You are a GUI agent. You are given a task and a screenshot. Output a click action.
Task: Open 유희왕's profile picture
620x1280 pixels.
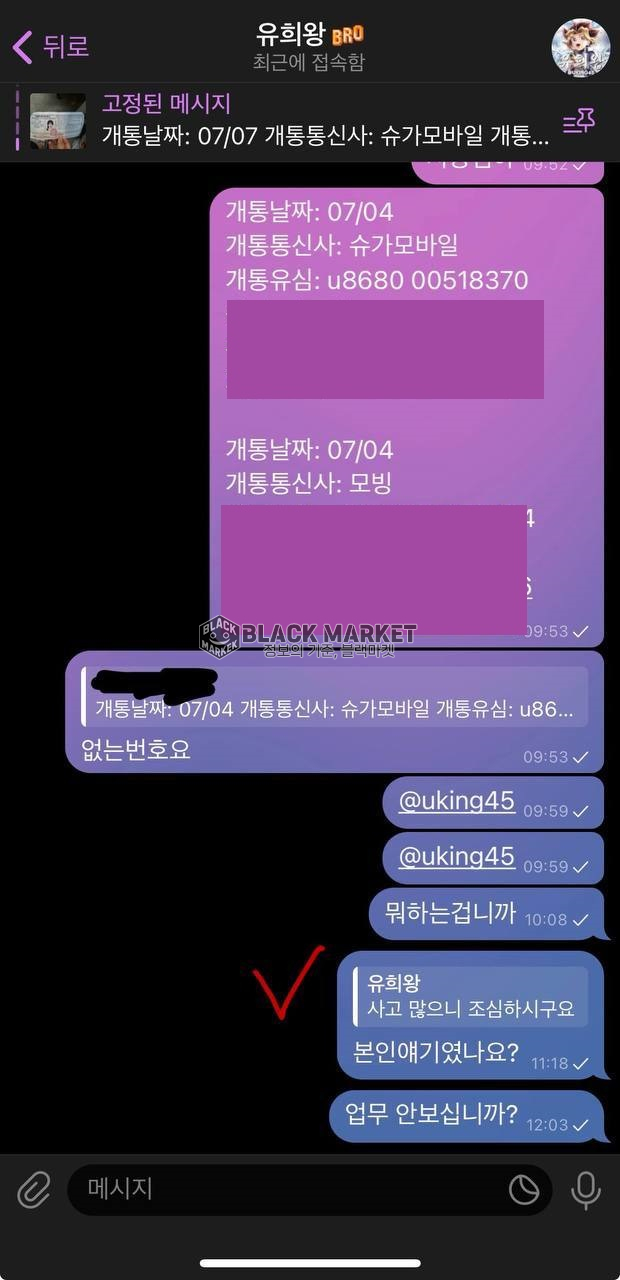[x=580, y=47]
